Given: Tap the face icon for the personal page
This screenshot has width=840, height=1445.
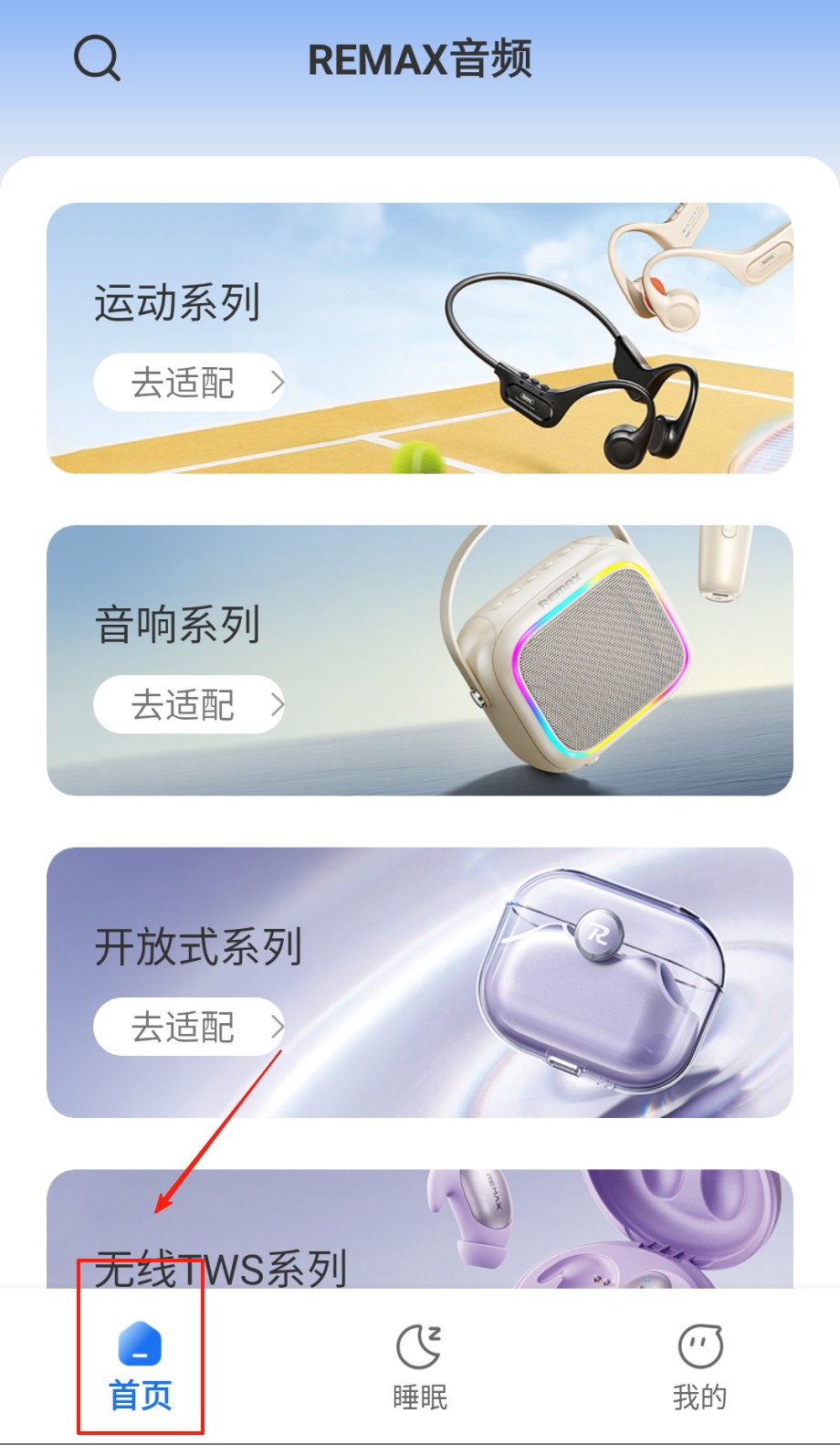Looking at the screenshot, I should (698, 1344).
